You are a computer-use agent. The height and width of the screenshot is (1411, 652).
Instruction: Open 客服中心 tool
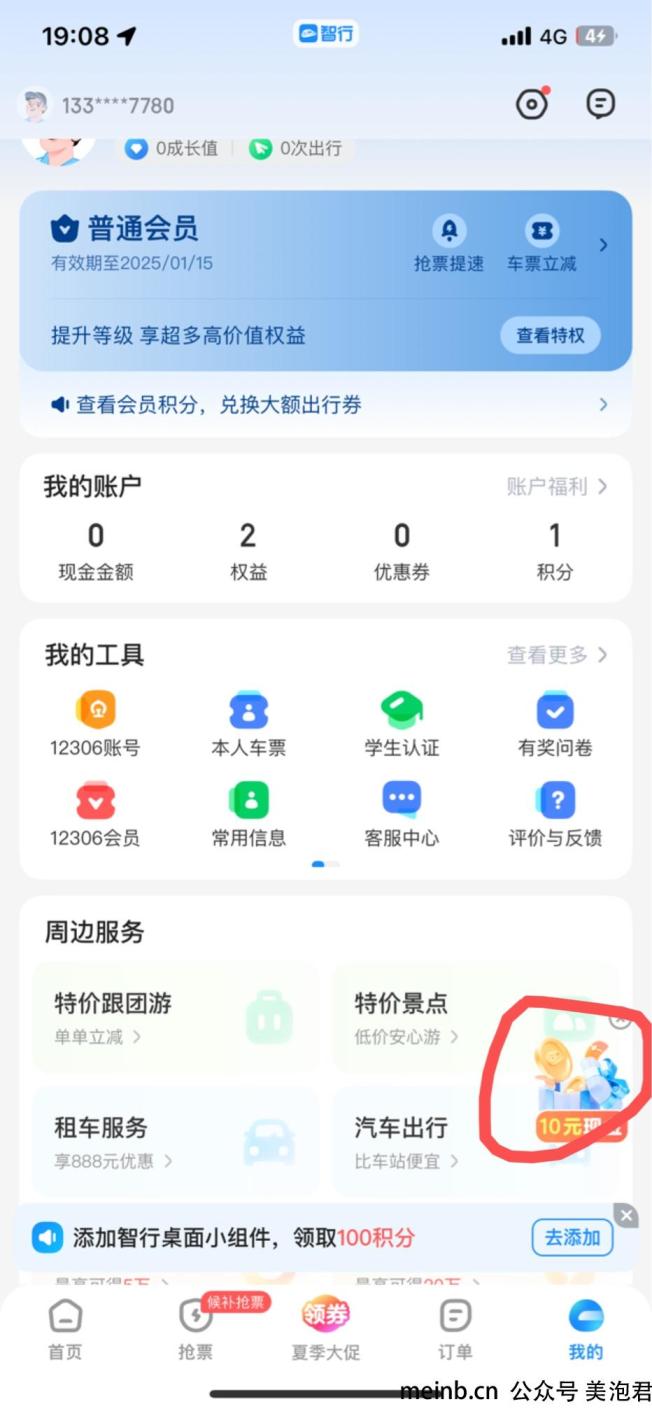click(x=401, y=813)
